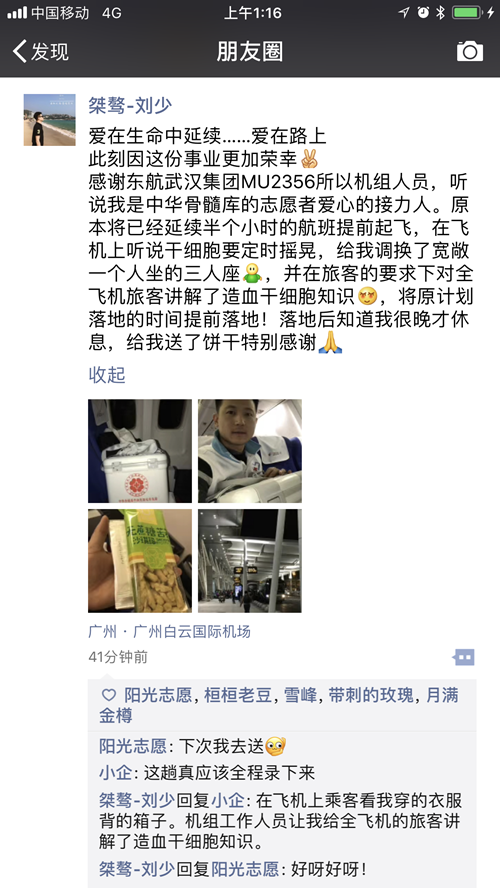Screen dimensions: 500x888
Task: View the white cooler box photo
Action: (x=140, y=451)
